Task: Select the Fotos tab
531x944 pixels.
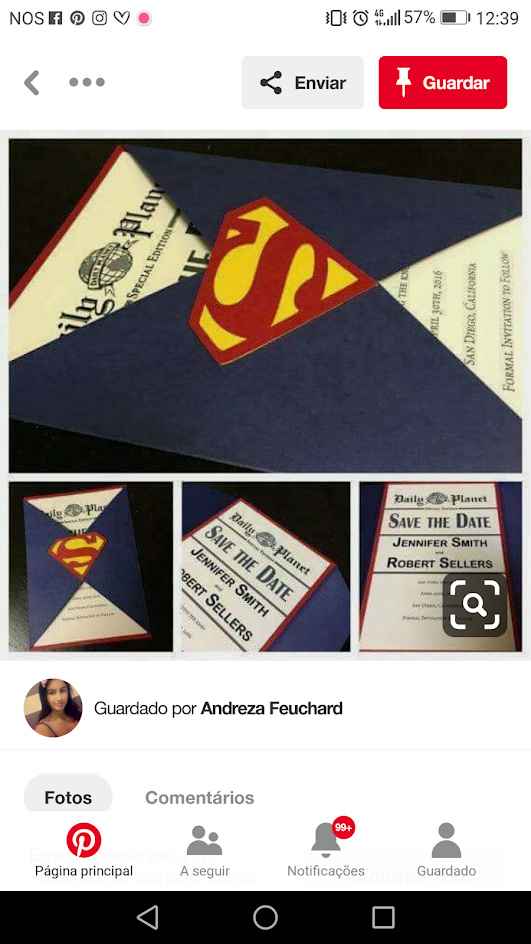Action: [68, 797]
